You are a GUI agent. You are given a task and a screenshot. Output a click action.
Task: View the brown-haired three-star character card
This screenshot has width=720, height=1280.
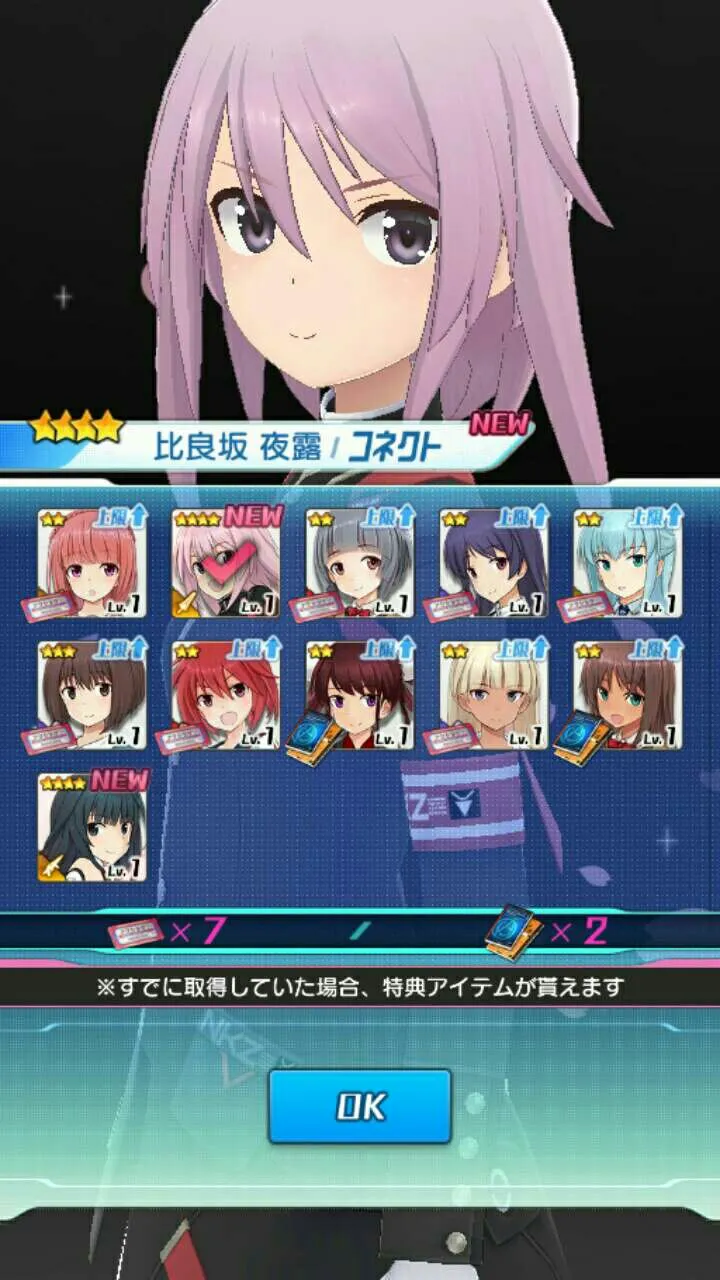pyautogui.click(x=92, y=696)
